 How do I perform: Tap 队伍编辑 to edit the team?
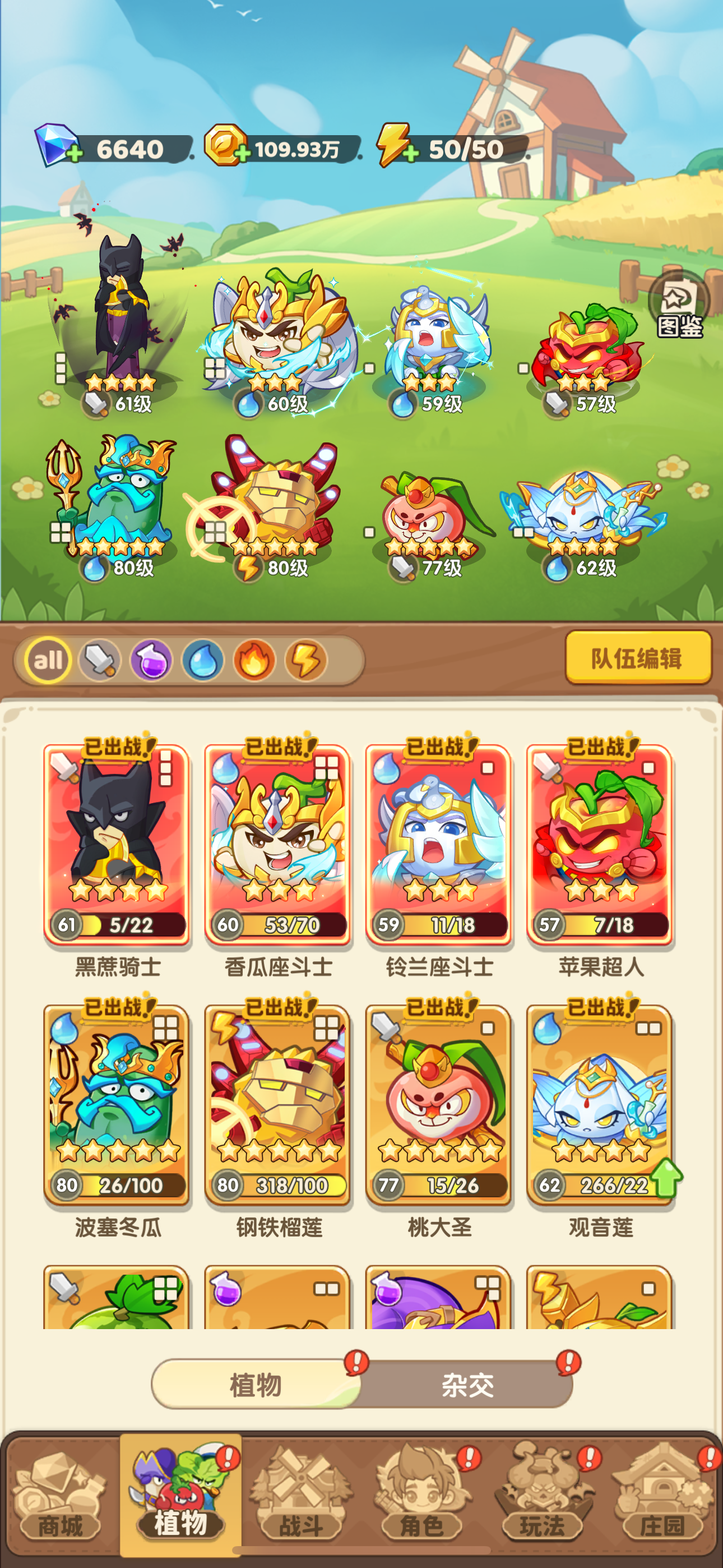(x=638, y=658)
